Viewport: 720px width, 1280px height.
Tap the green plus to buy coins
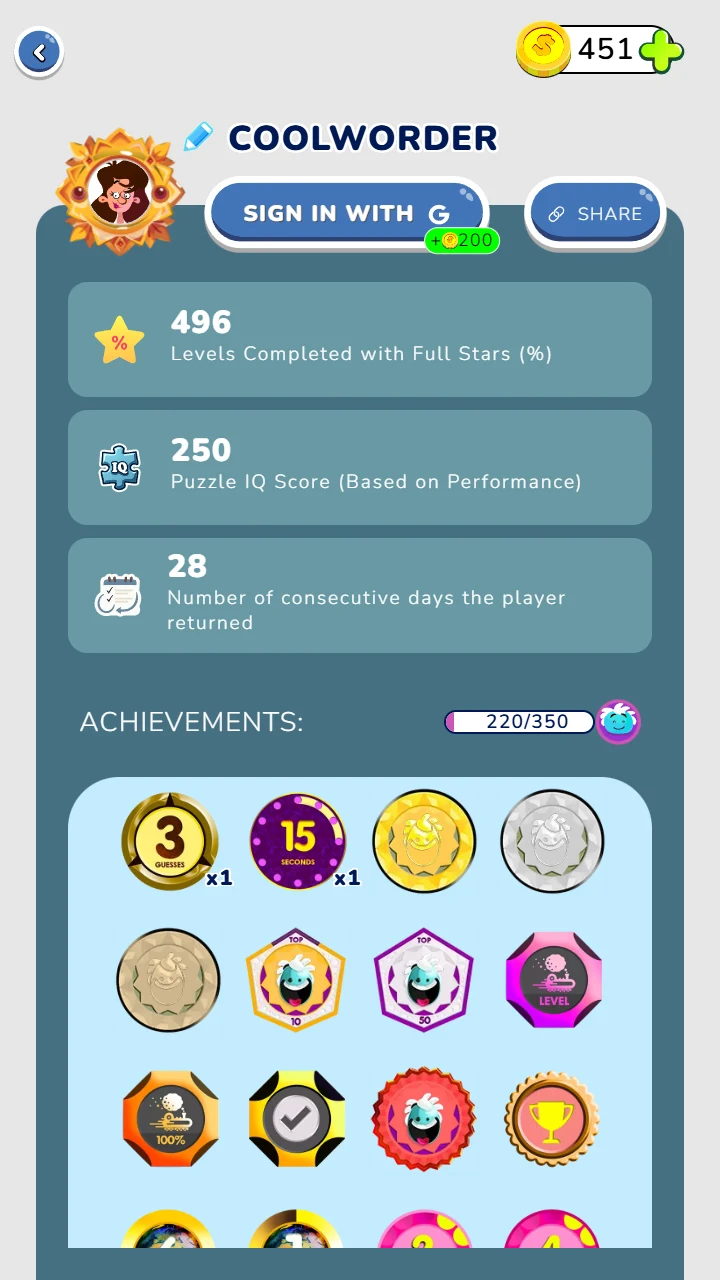[x=660, y=50]
